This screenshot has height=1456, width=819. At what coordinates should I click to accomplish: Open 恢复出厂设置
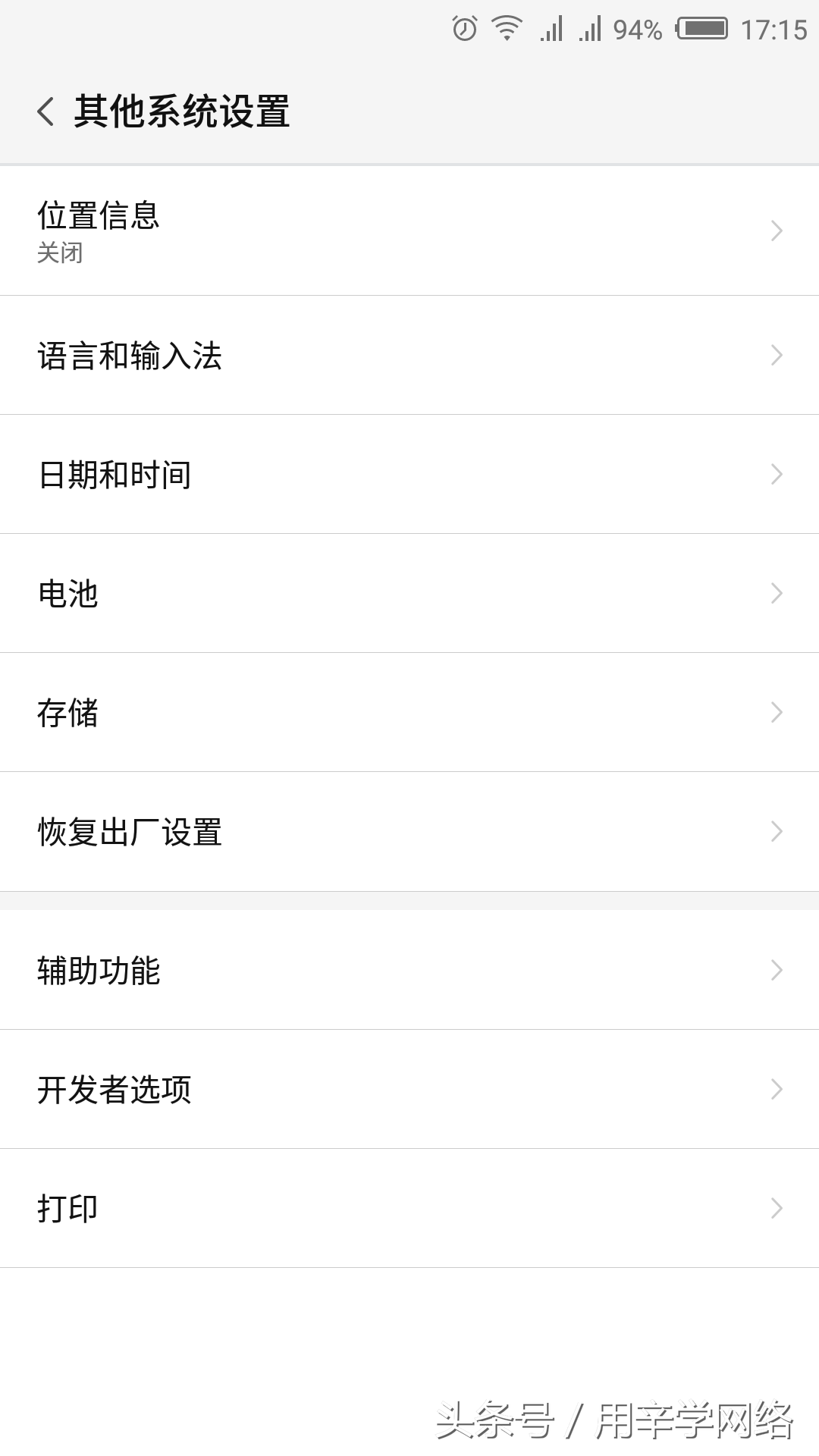[x=409, y=831]
